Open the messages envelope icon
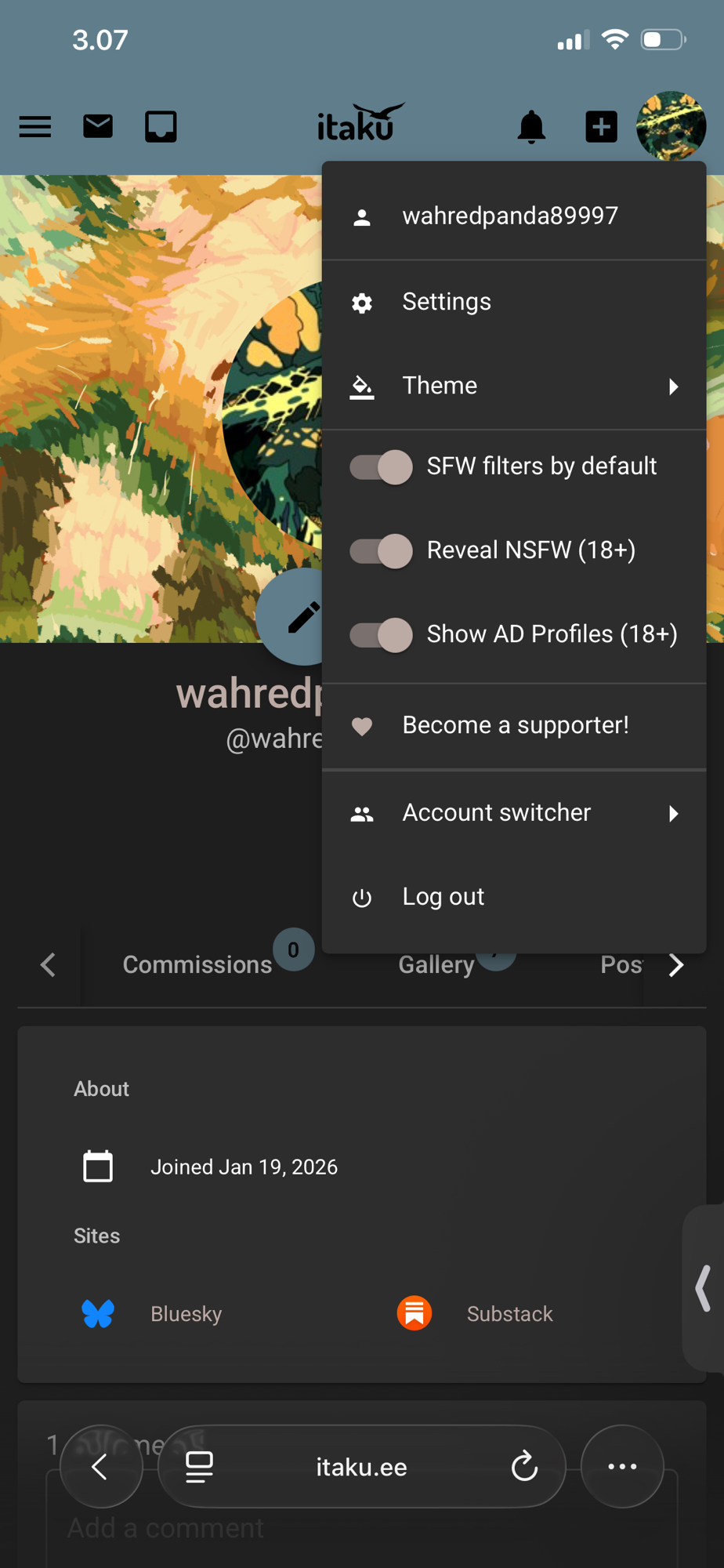 [x=98, y=126]
